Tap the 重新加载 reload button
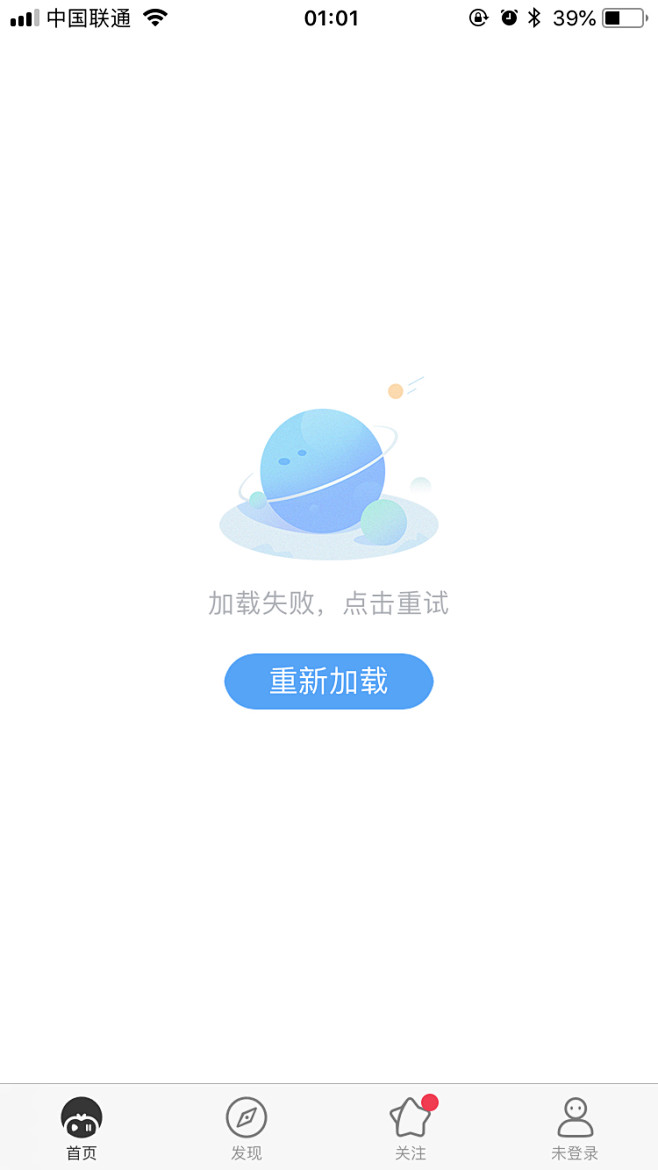The width and height of the screenshot is (658, 1170). [x=329, y=681]
